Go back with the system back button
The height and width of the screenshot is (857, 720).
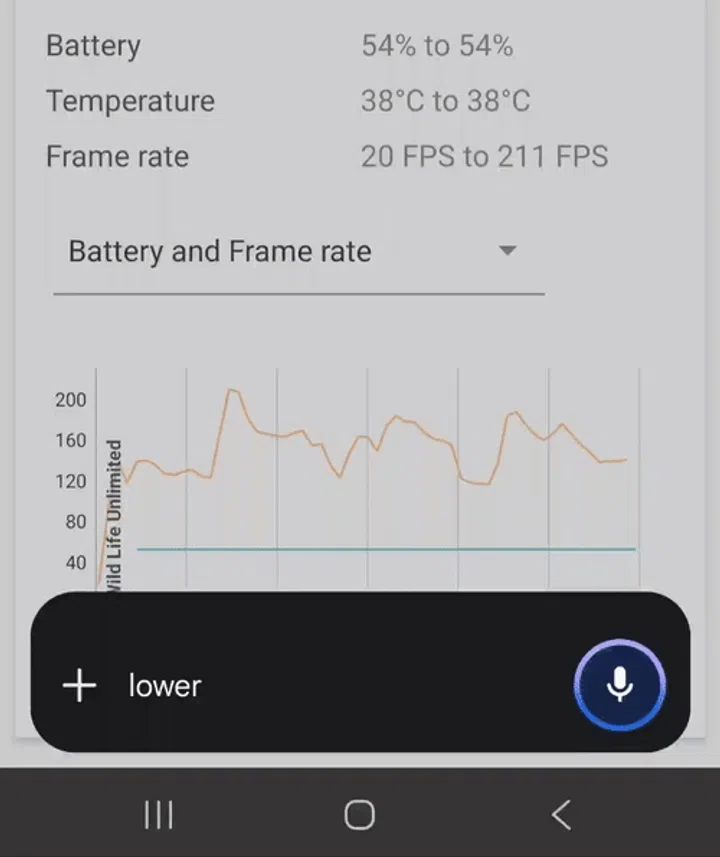(561, 815)
